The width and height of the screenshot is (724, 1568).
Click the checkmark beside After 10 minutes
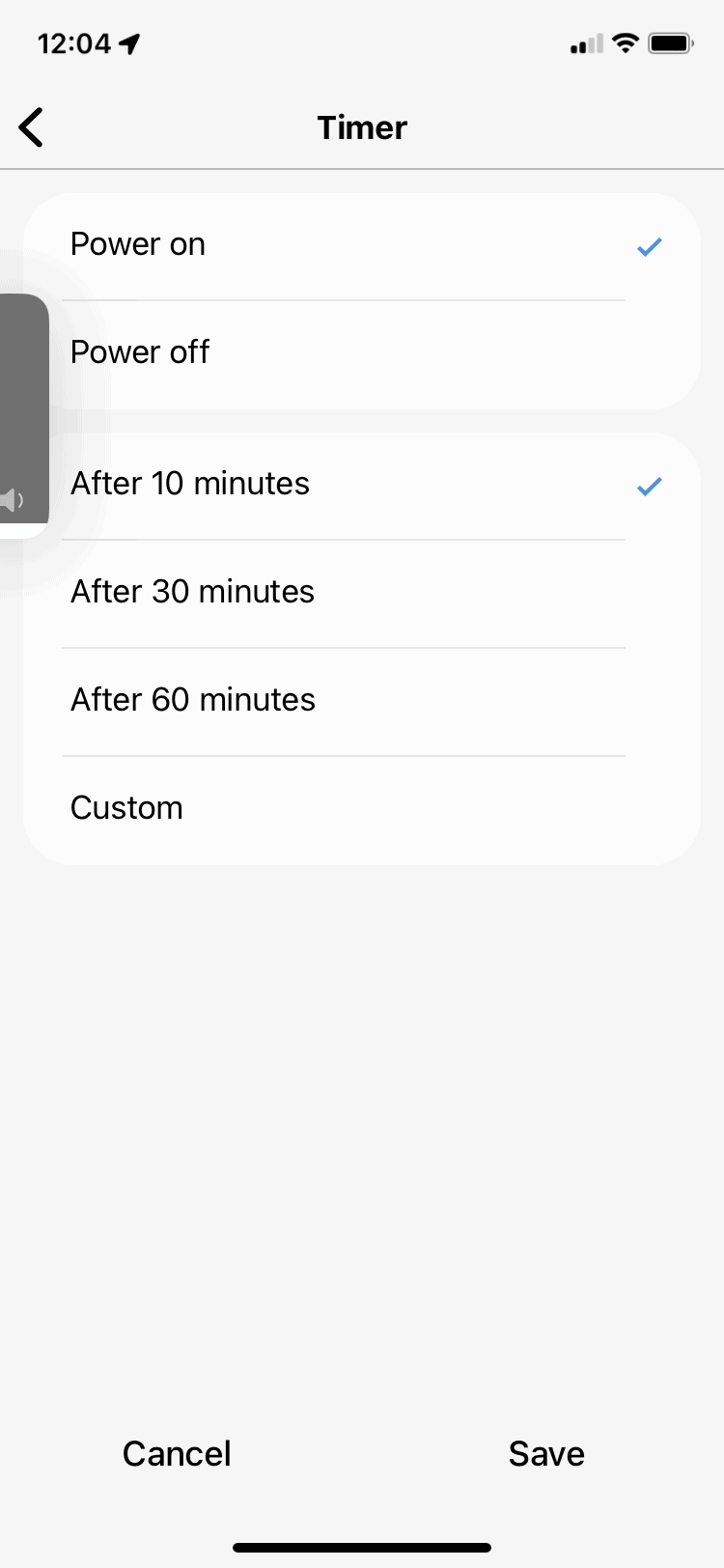click(650, 486)
